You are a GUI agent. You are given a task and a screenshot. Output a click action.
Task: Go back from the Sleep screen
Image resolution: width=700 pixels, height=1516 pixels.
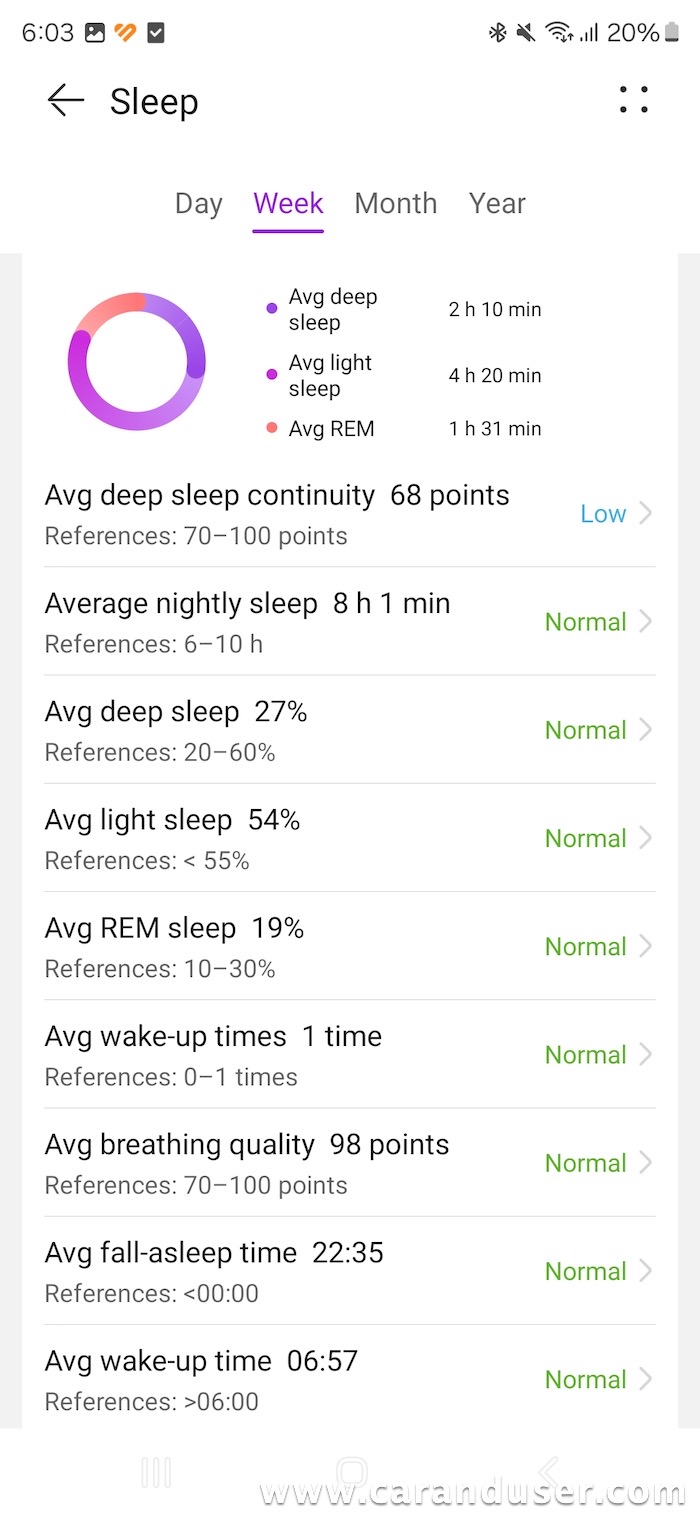(66, 101)
